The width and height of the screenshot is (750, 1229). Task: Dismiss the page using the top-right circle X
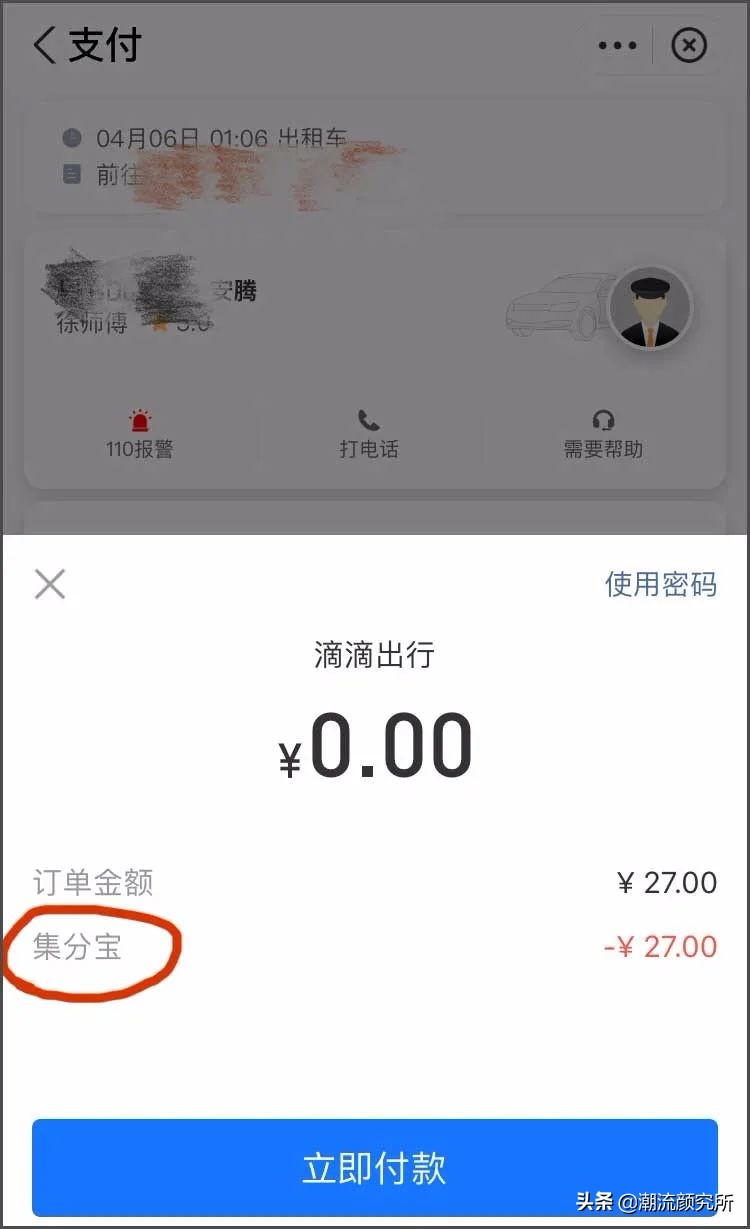click(689, 45)
